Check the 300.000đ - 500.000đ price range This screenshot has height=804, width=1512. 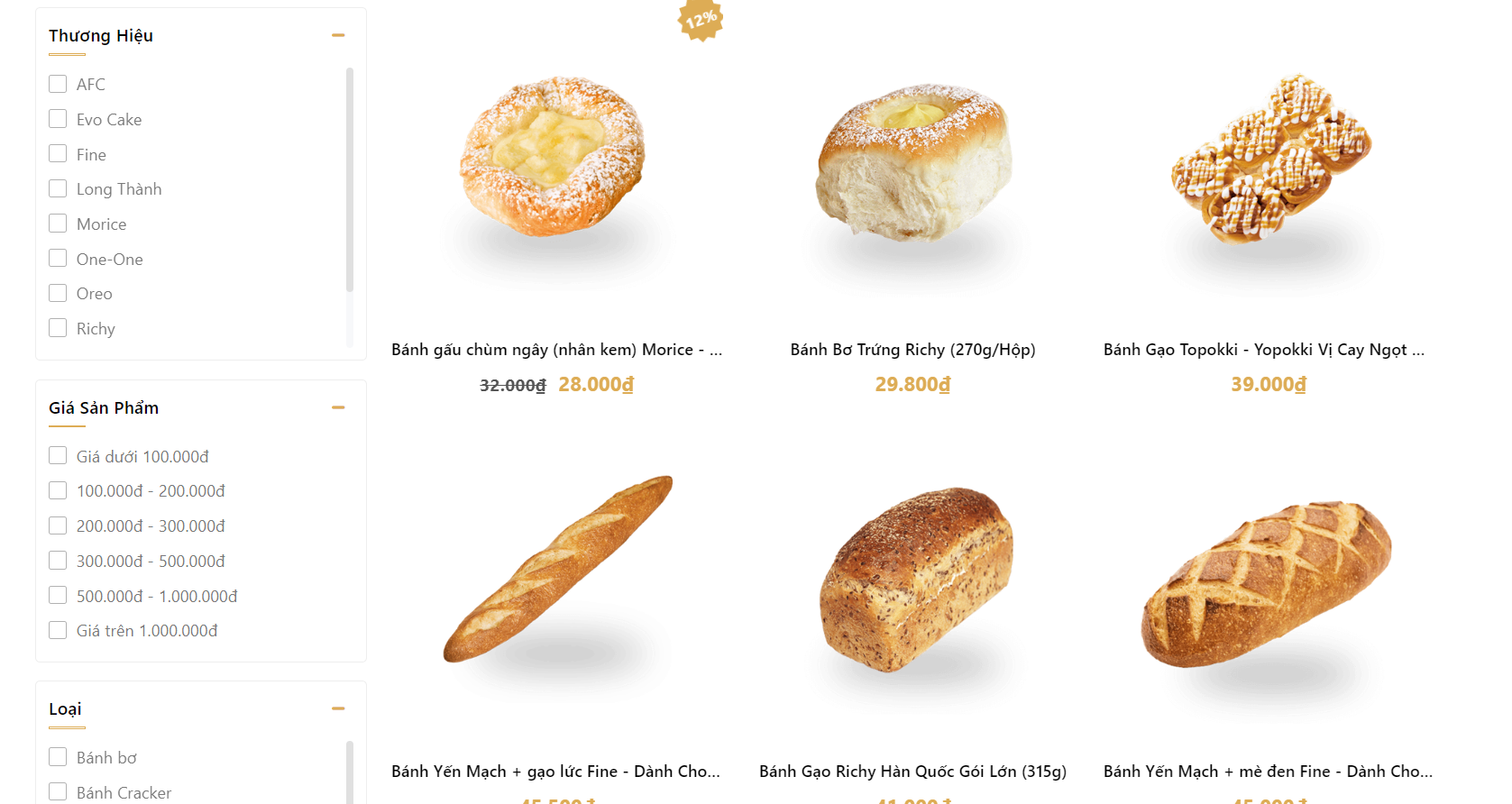coord(58,561)
